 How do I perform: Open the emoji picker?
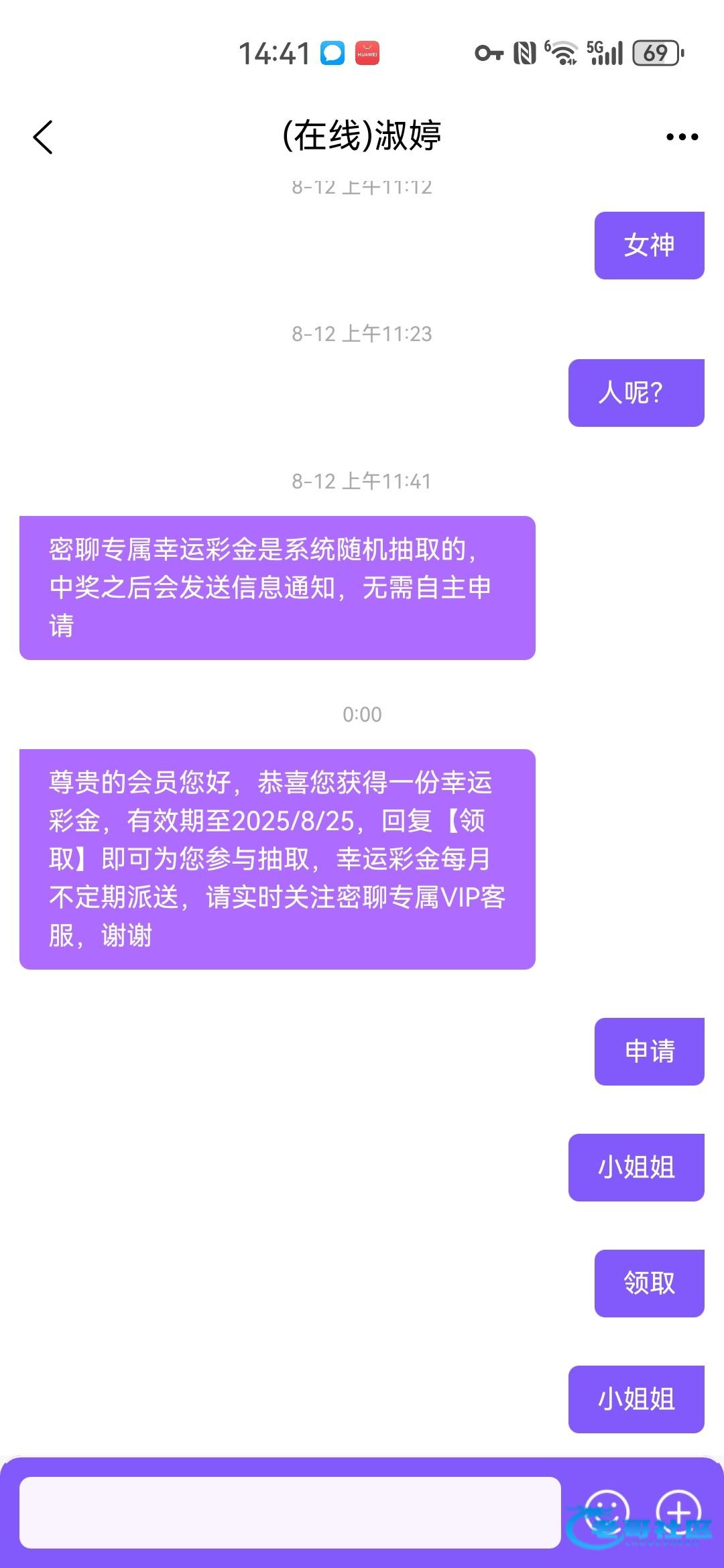607,1512
